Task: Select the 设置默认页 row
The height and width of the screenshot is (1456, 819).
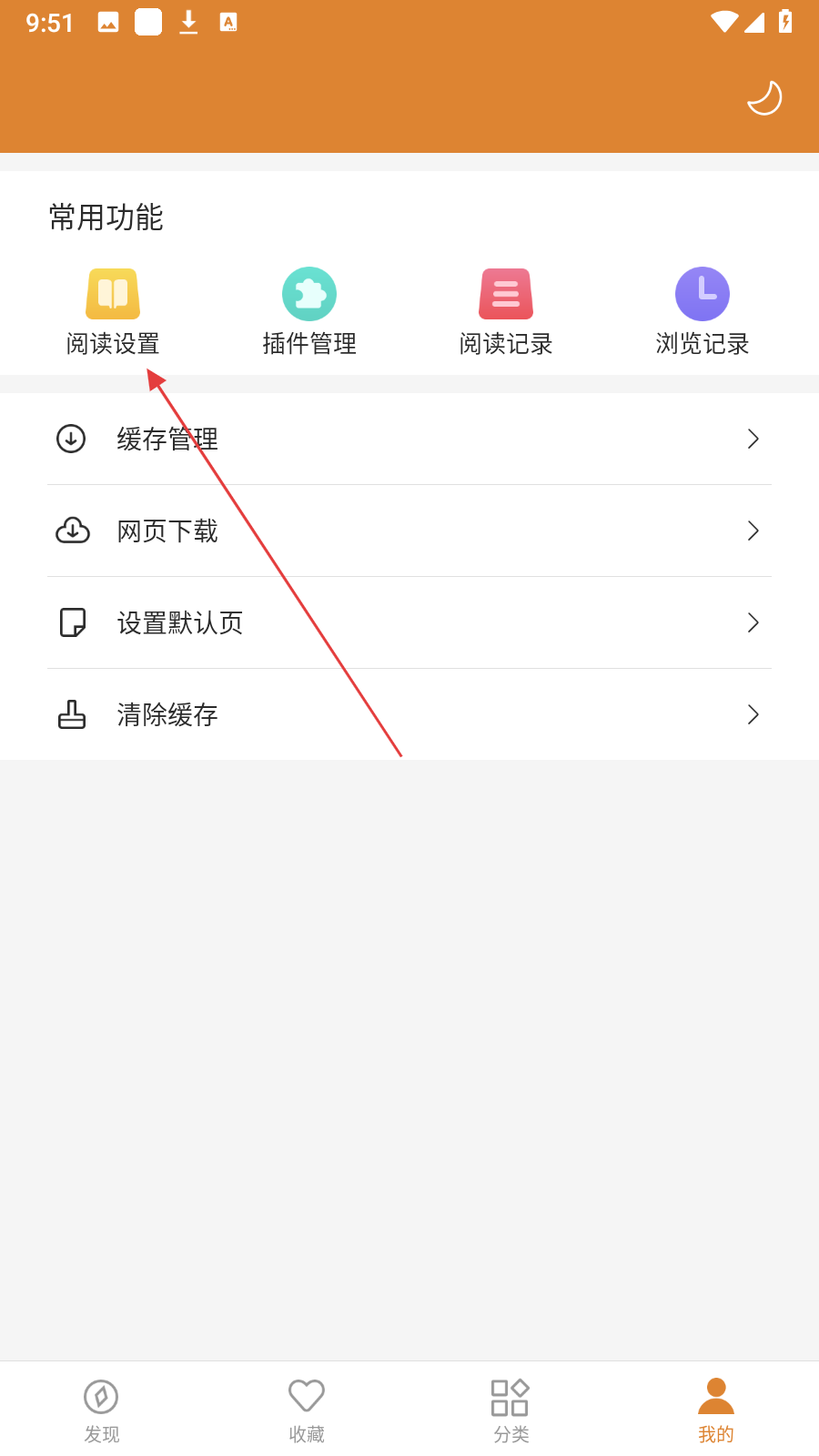Action: click(409, 623)
